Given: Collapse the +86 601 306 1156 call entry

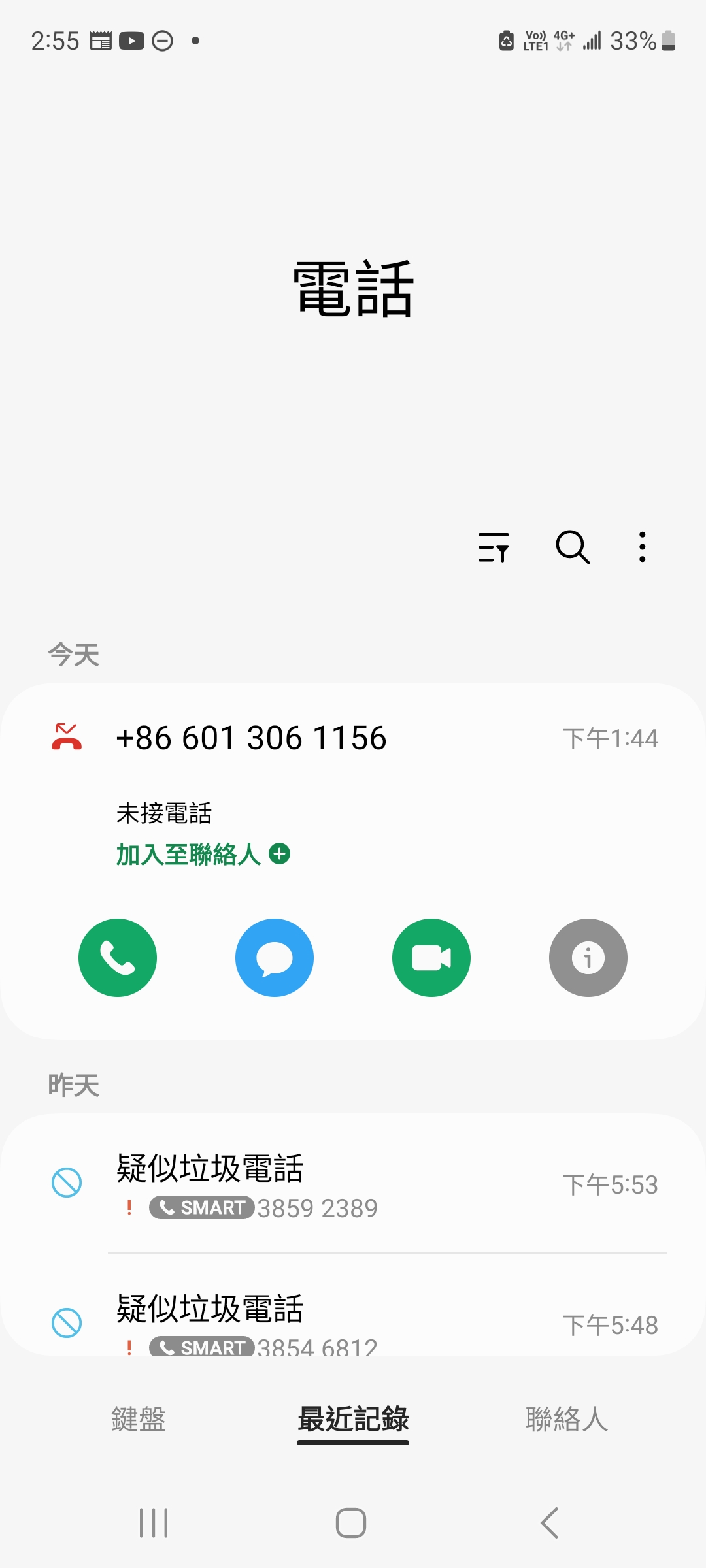Looking at the screenshot, I should click(x=353, y=739).
